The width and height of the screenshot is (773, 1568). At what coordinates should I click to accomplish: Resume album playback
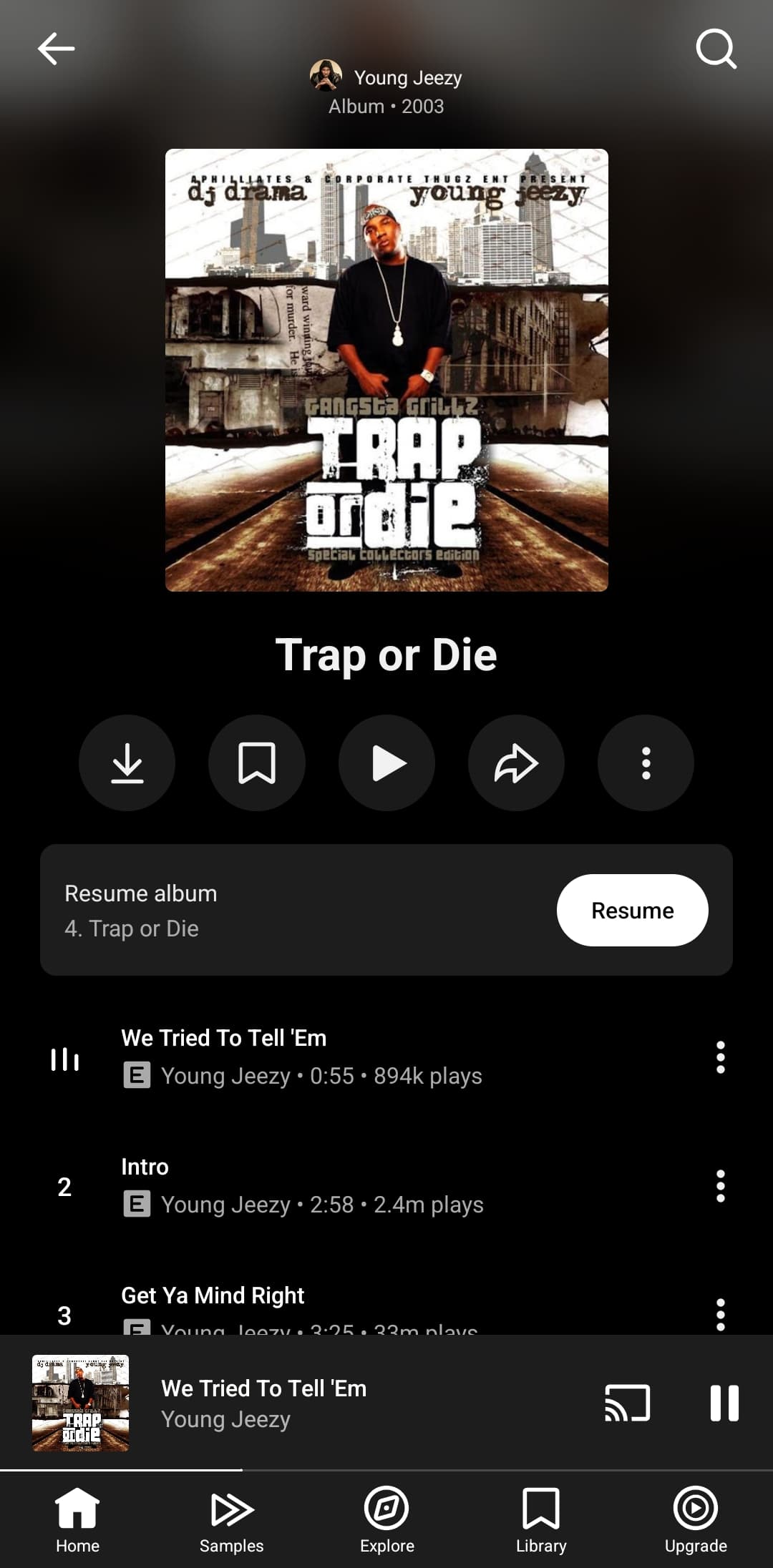point(632,910)
